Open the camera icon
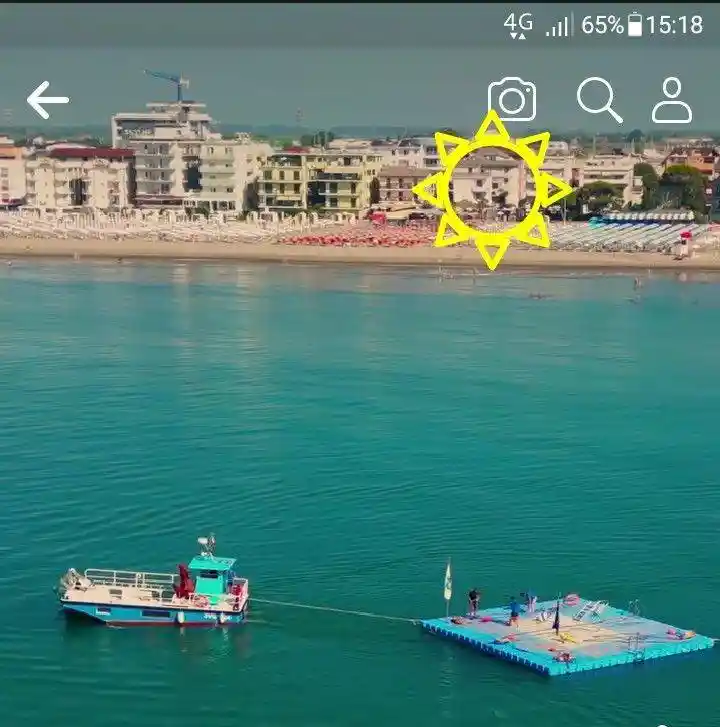The image size is (720, 727). coord(512,99)
